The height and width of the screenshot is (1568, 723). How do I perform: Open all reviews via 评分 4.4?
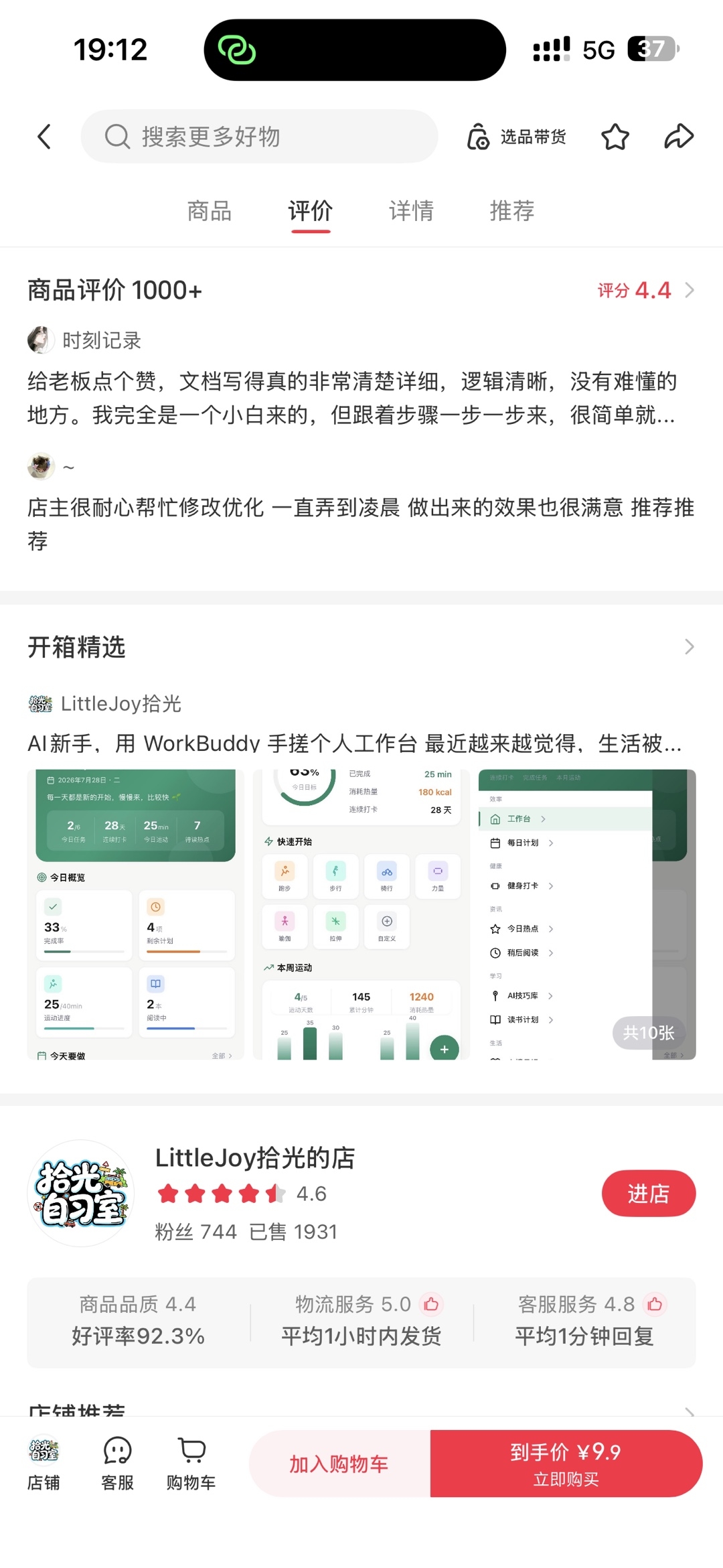pos(645,290)
